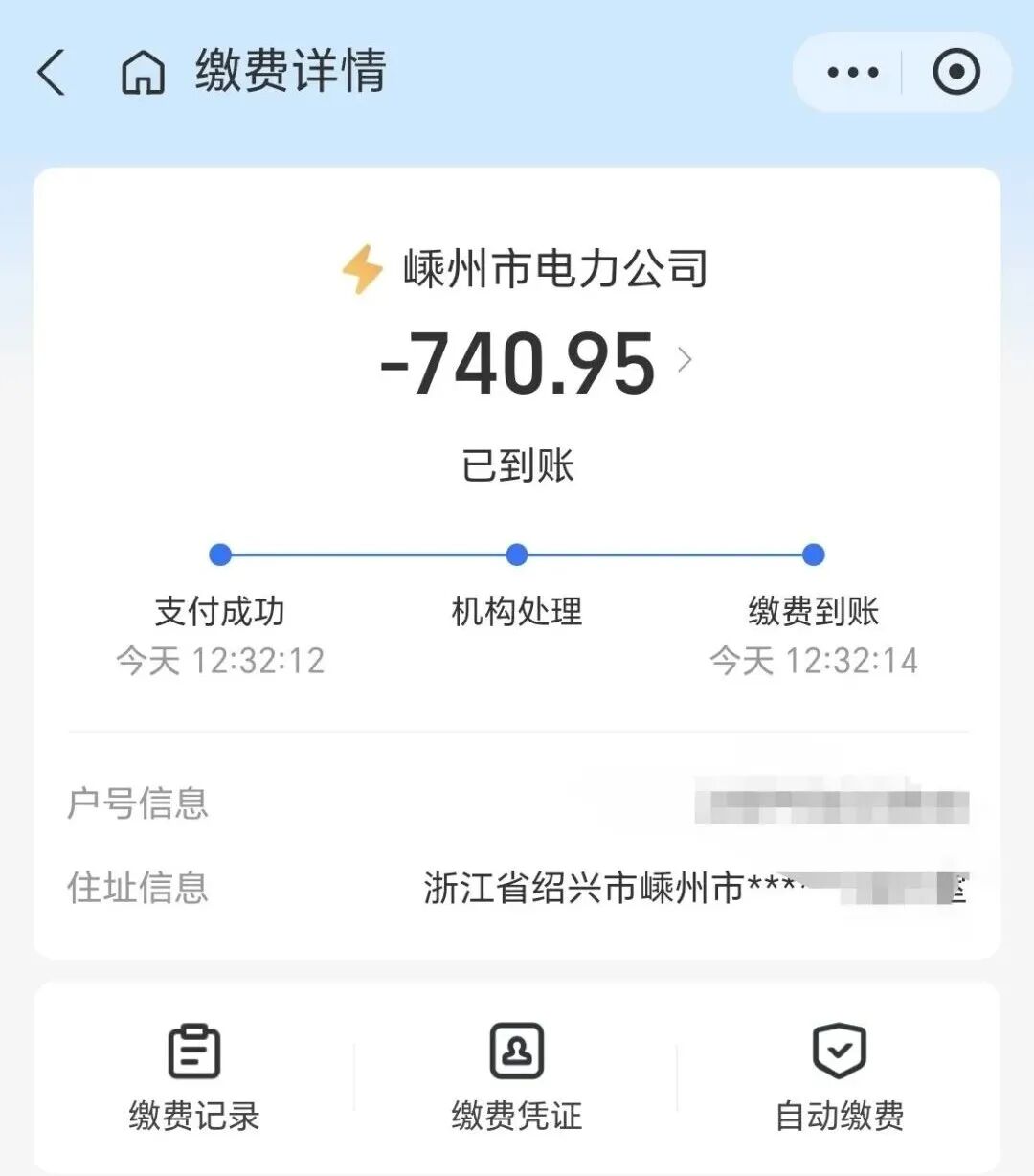Tap the 嵊州市电力公司 company name
1034x1176 pixels.
(x=553, y=269)
